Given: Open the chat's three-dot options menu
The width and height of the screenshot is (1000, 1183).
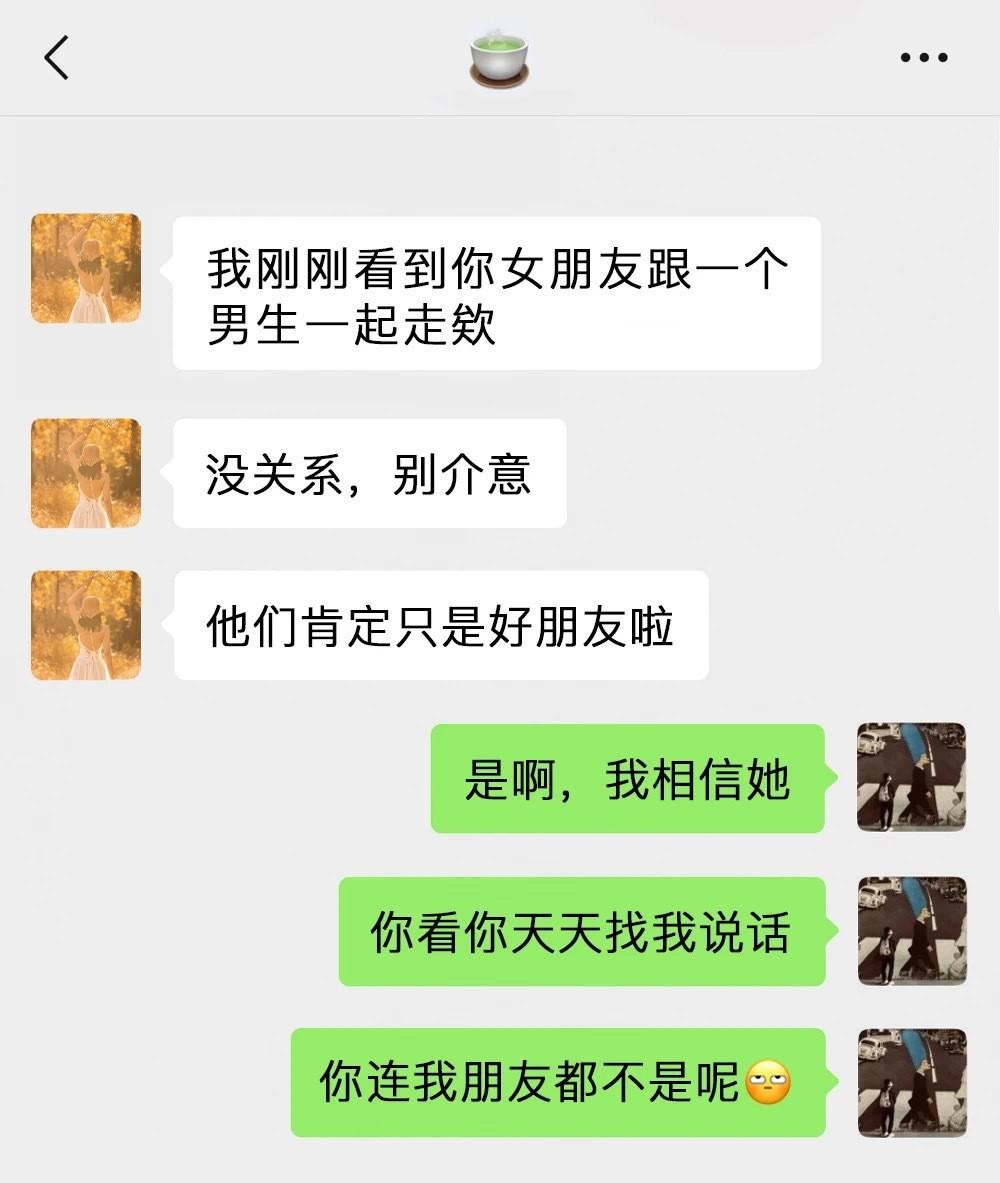Looking at the screenshot, I should (x=923, y=58).
